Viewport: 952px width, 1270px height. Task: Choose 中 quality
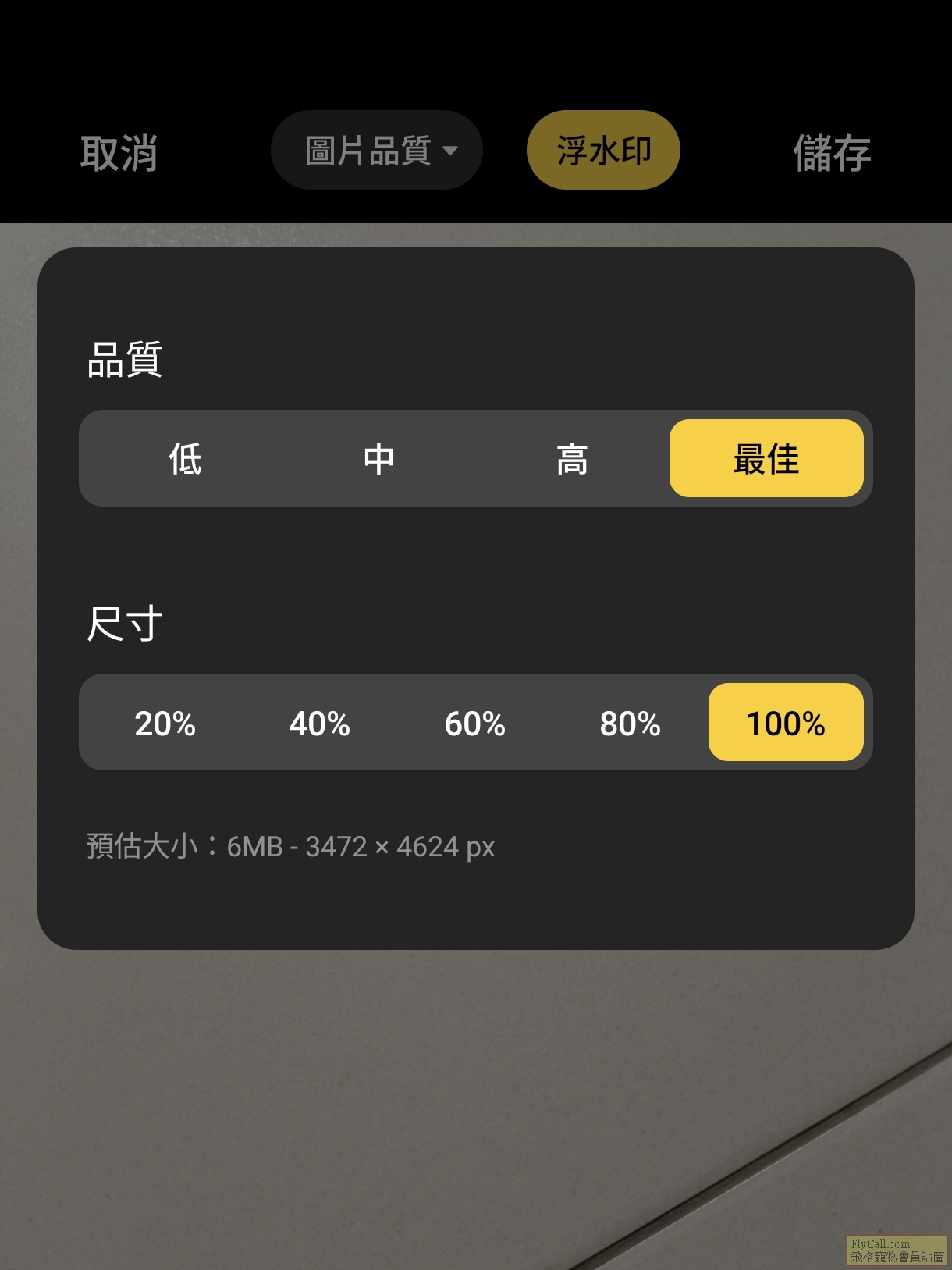coord(378,459)
